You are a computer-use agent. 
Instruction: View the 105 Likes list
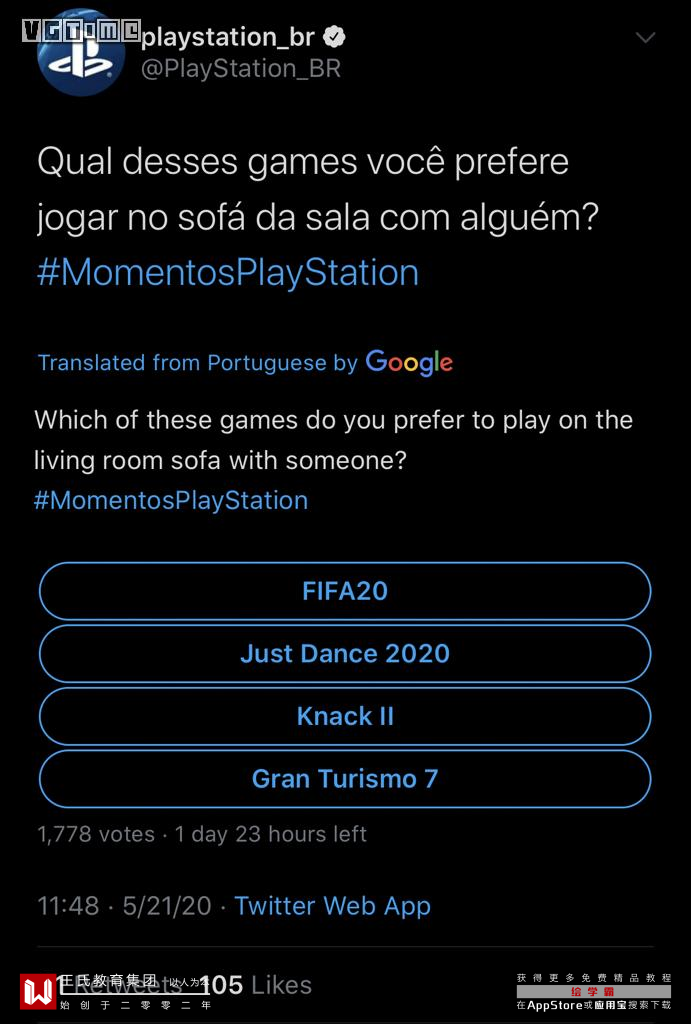pyautogui.click(x=256, y=985)
